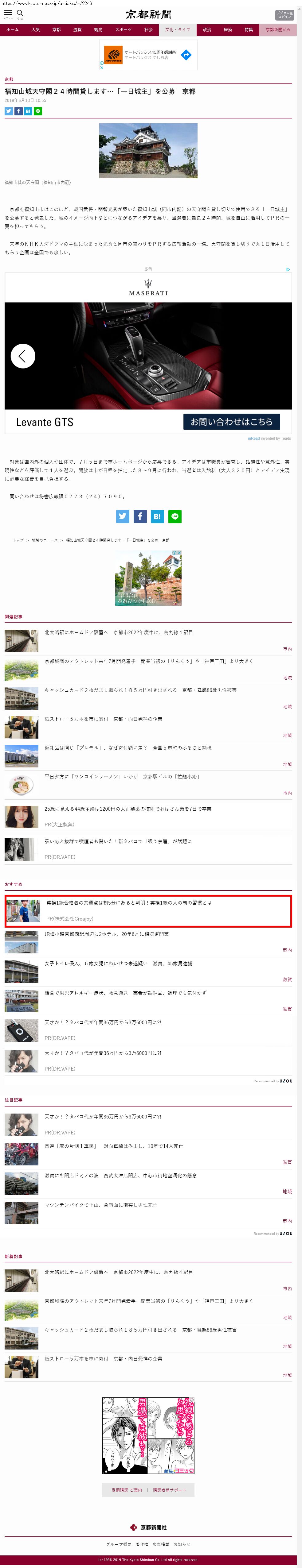Open the search icon in header
Image resolution: width=302 pixels, height=1568 pixels.
[20, 13]
